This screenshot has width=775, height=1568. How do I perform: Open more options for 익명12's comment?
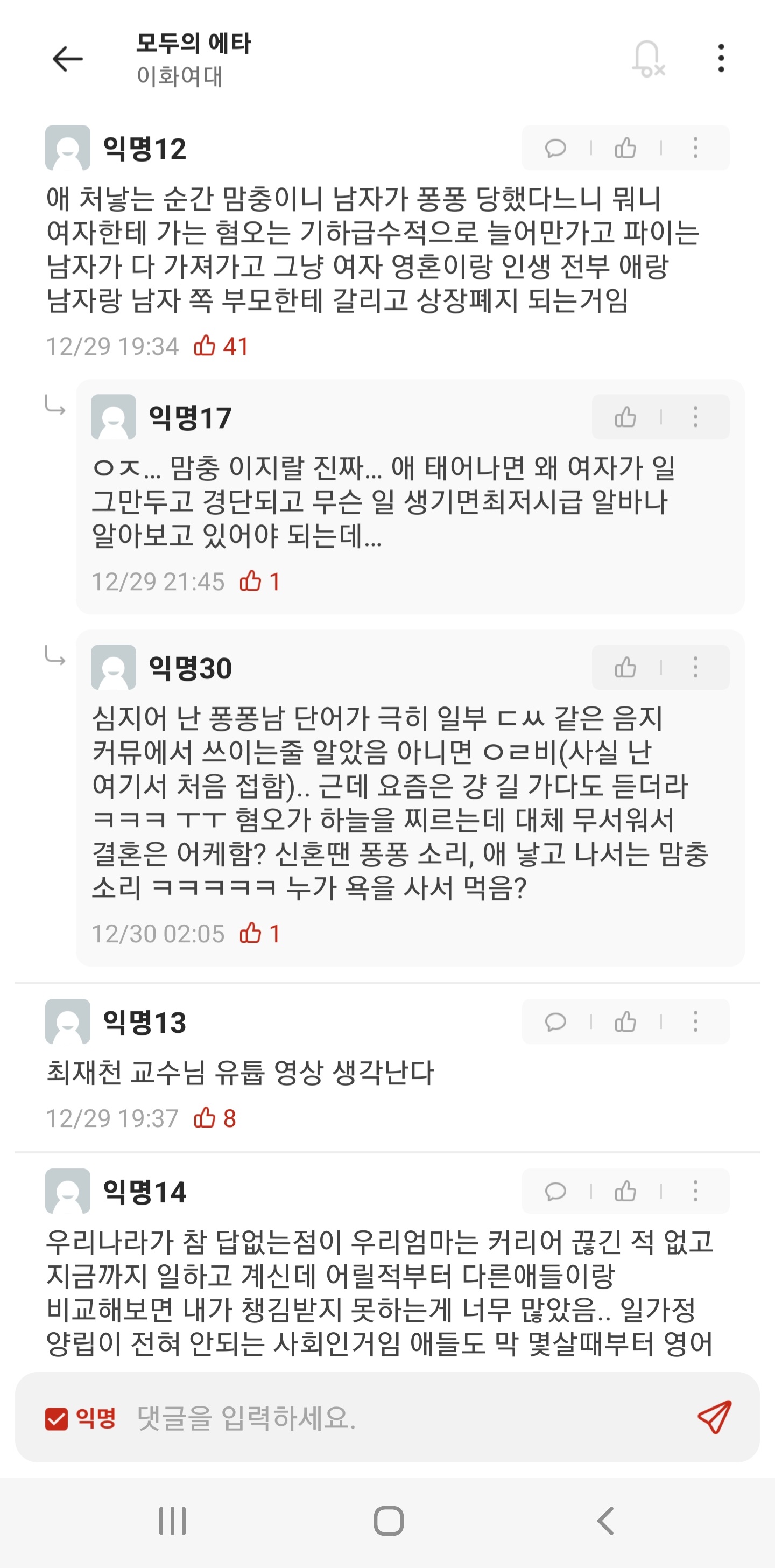click(695, 148)
